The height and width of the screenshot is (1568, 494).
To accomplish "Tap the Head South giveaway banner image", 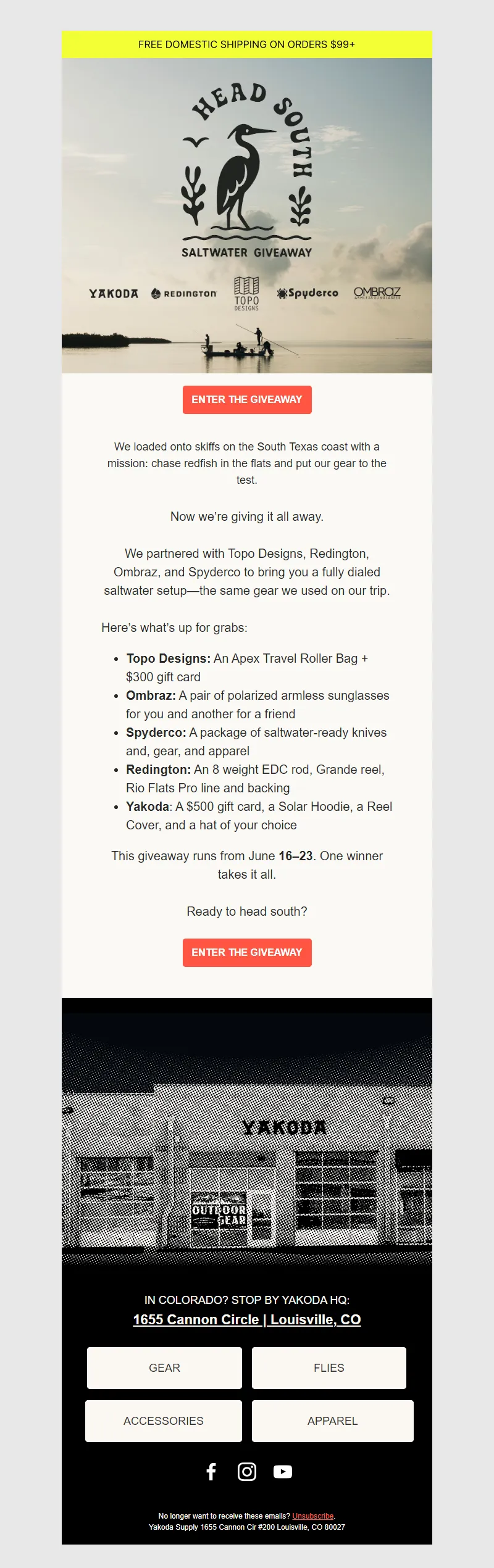I will (247, 216).
